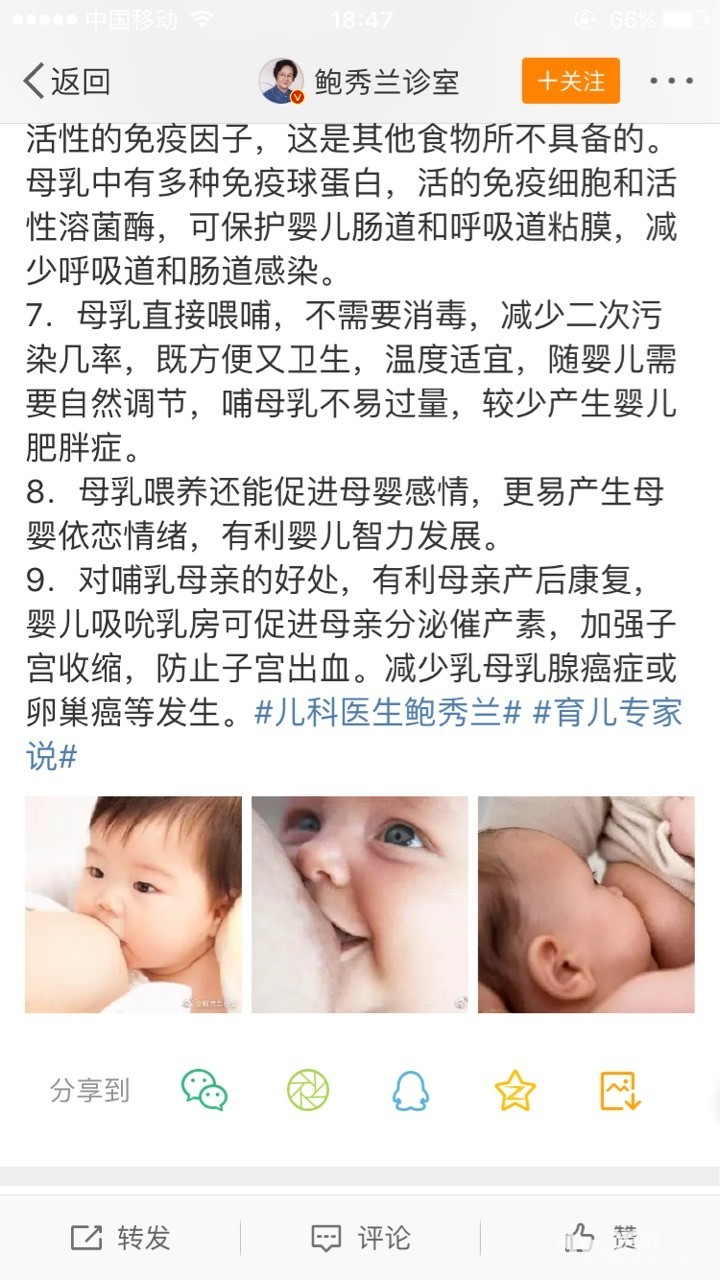View the third attached photo
The width and height of the screenshot is (720, 1280).
coord(586,905)
